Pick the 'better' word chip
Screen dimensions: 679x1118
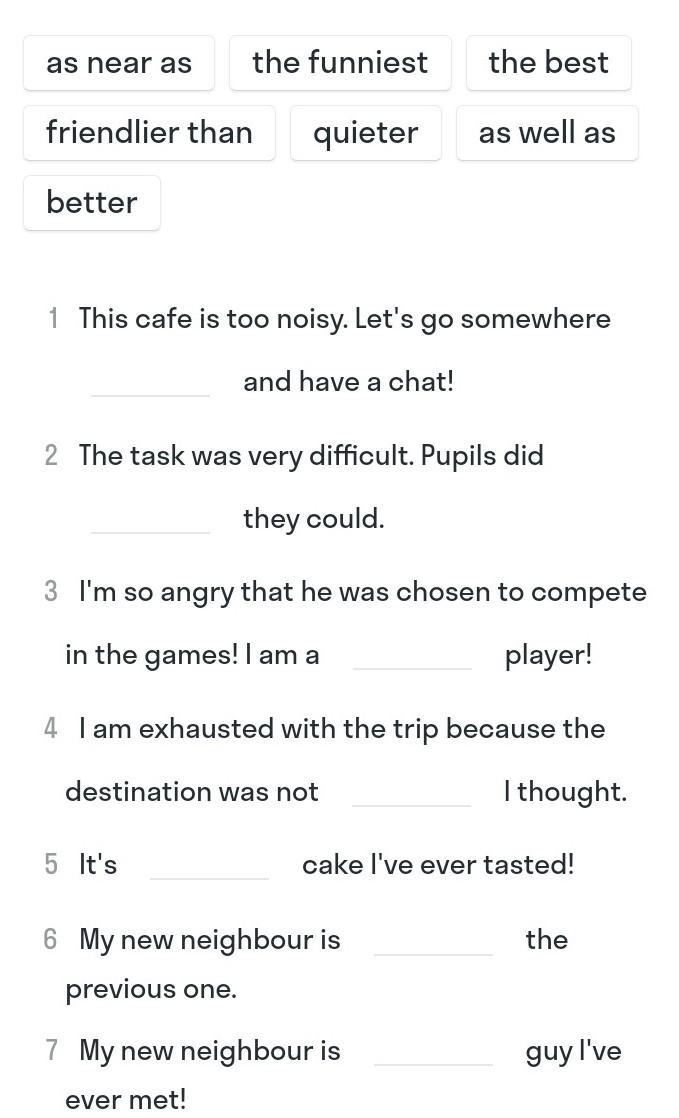92,203
